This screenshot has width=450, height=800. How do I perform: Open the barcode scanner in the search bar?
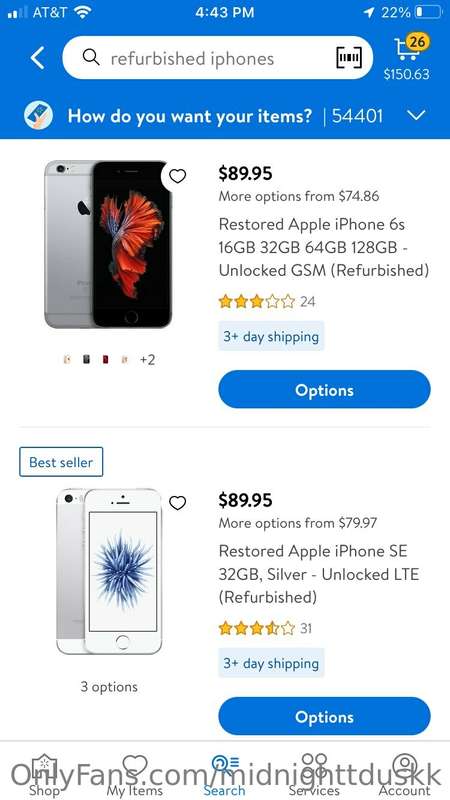click(x=349, y=58)
